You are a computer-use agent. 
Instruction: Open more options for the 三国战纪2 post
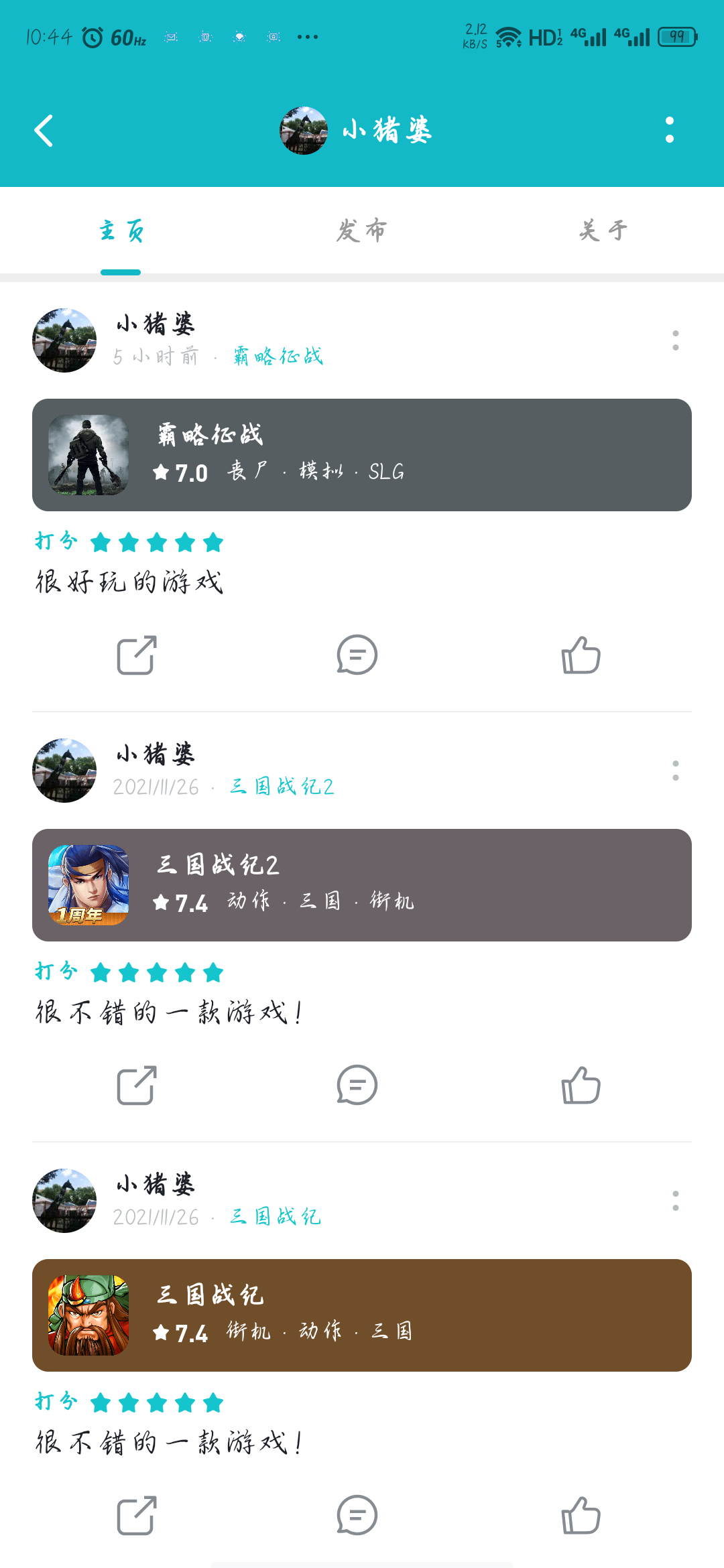tap(676, 771)
